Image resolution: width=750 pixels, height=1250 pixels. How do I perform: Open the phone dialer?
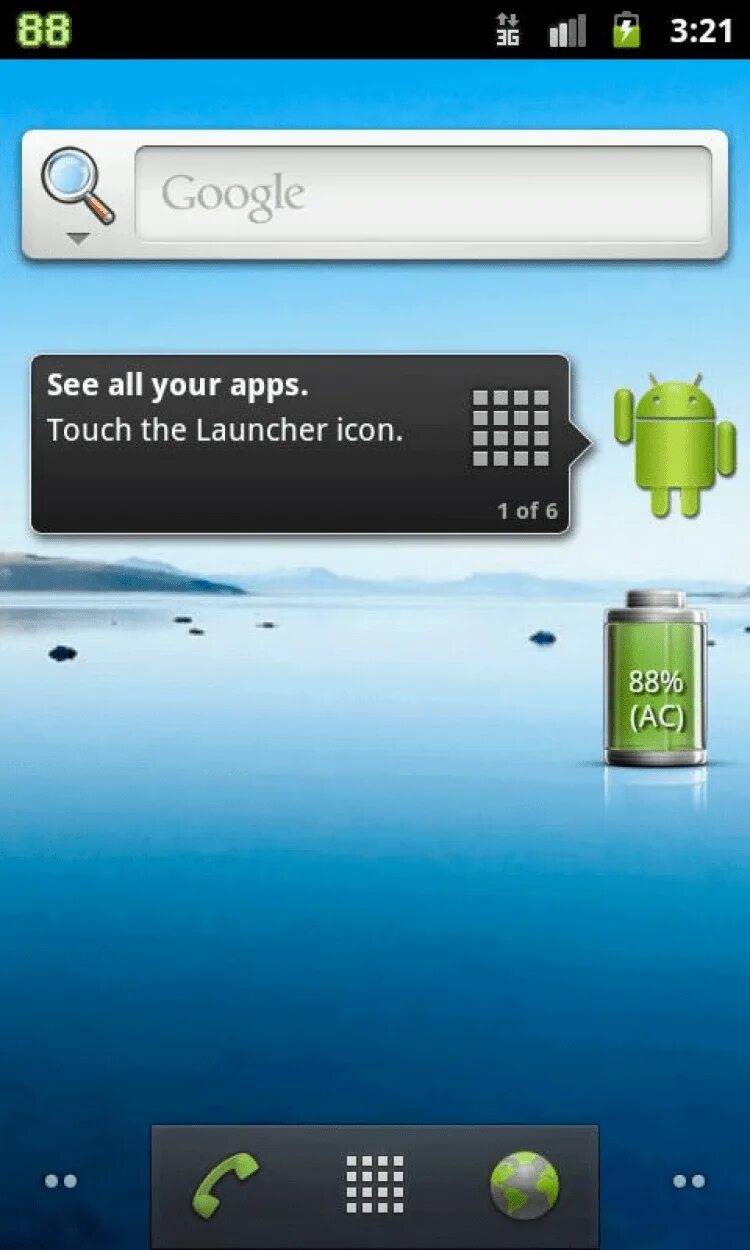click(x=225, y=1186)
